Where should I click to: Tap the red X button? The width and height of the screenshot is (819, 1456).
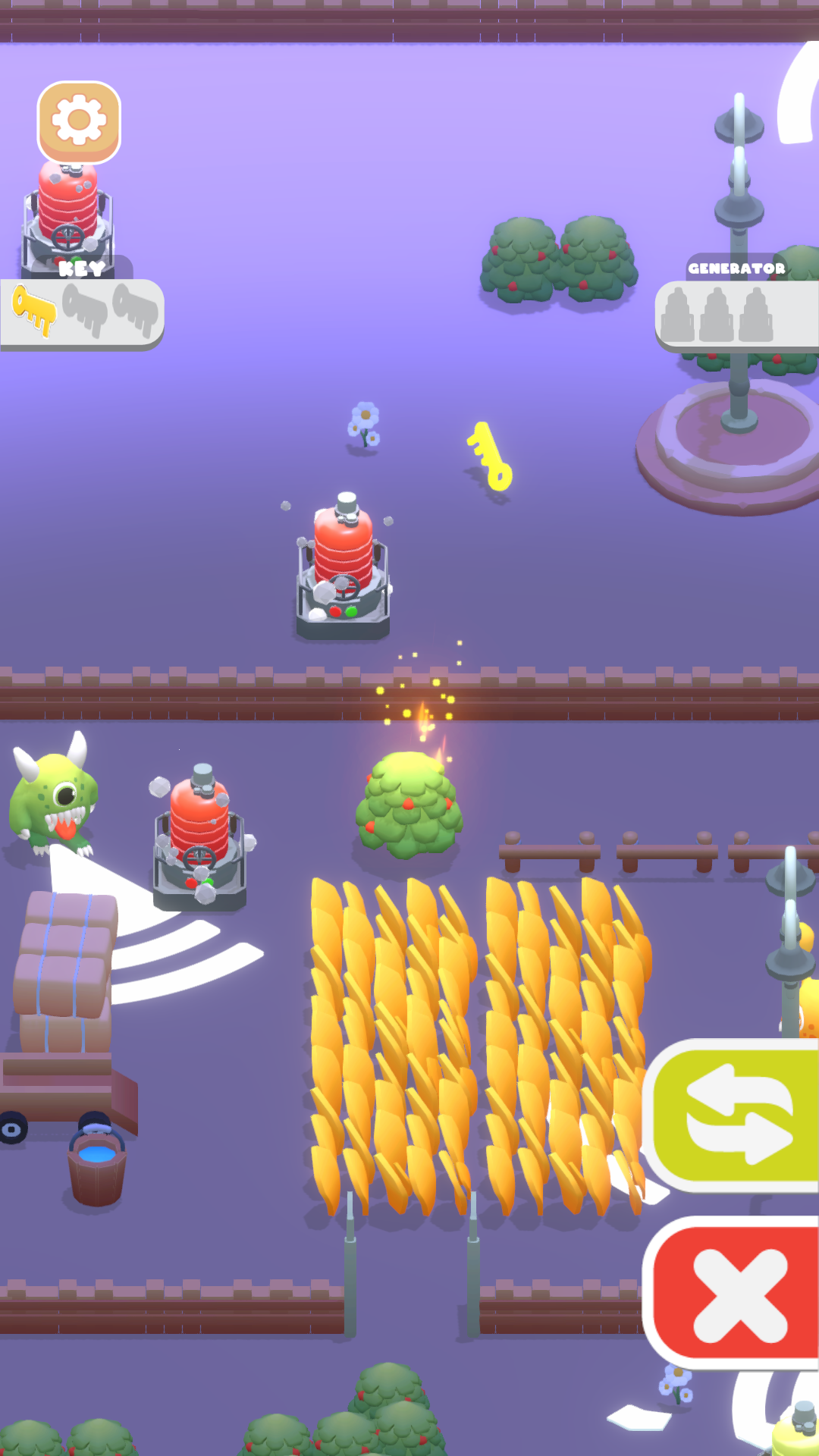(732, 1294)
